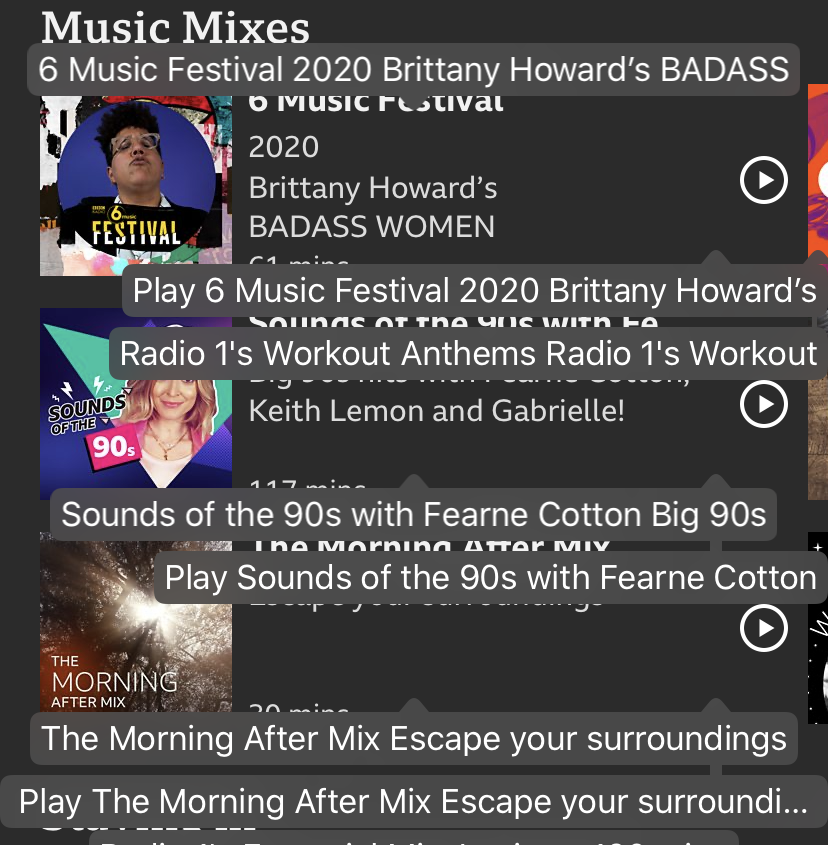Tap the partially visible play icon on right edge
Viewport: 828px width, 845px height.
[822, 181]
